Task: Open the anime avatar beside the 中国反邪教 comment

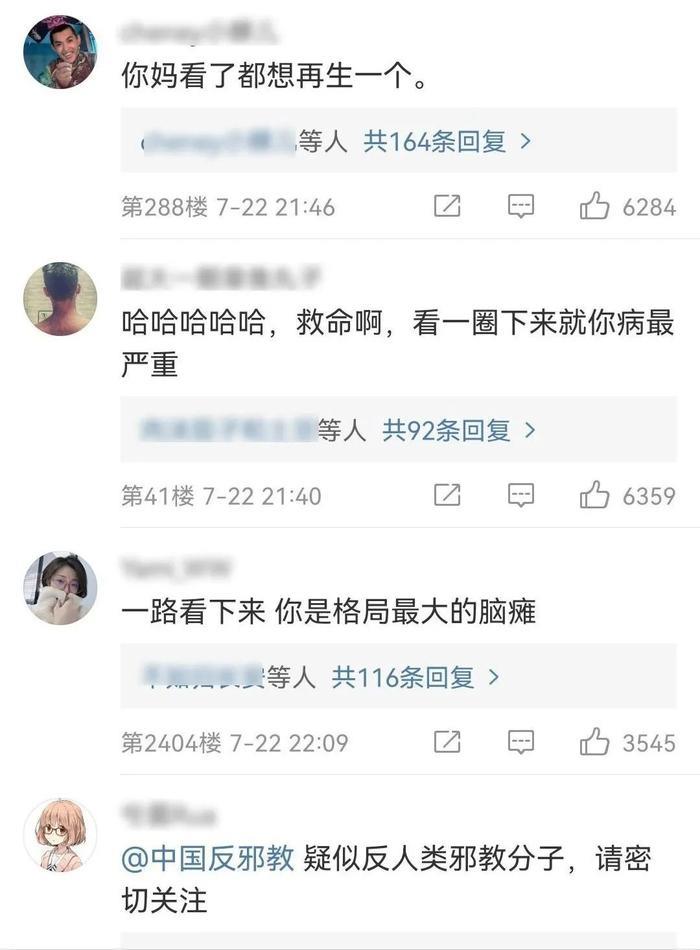Action: (x=60, y=836)
